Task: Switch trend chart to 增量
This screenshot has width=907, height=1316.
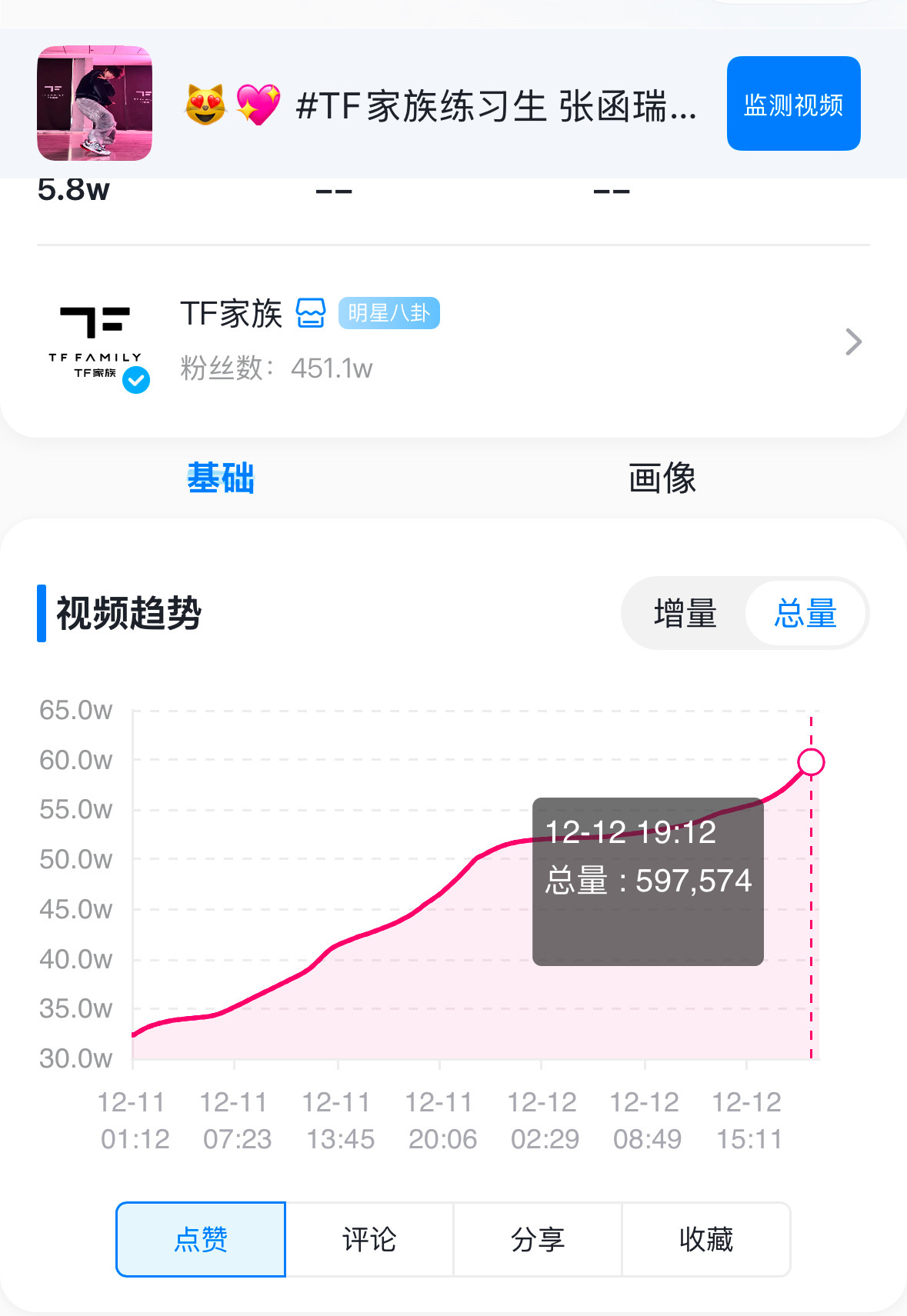Action: click(x=685, y=613)
